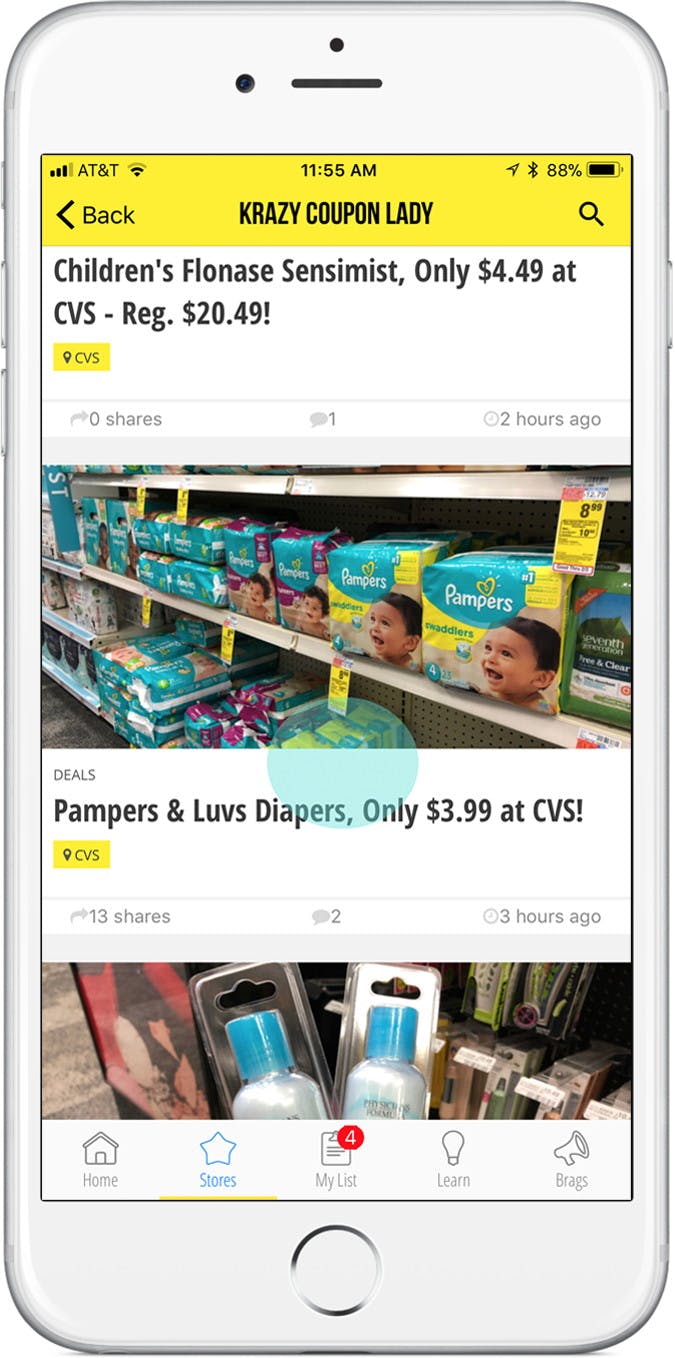Share the Flonase deal post
The width and height of the screenshot is (675, 1358).
(x=115, y=419)
